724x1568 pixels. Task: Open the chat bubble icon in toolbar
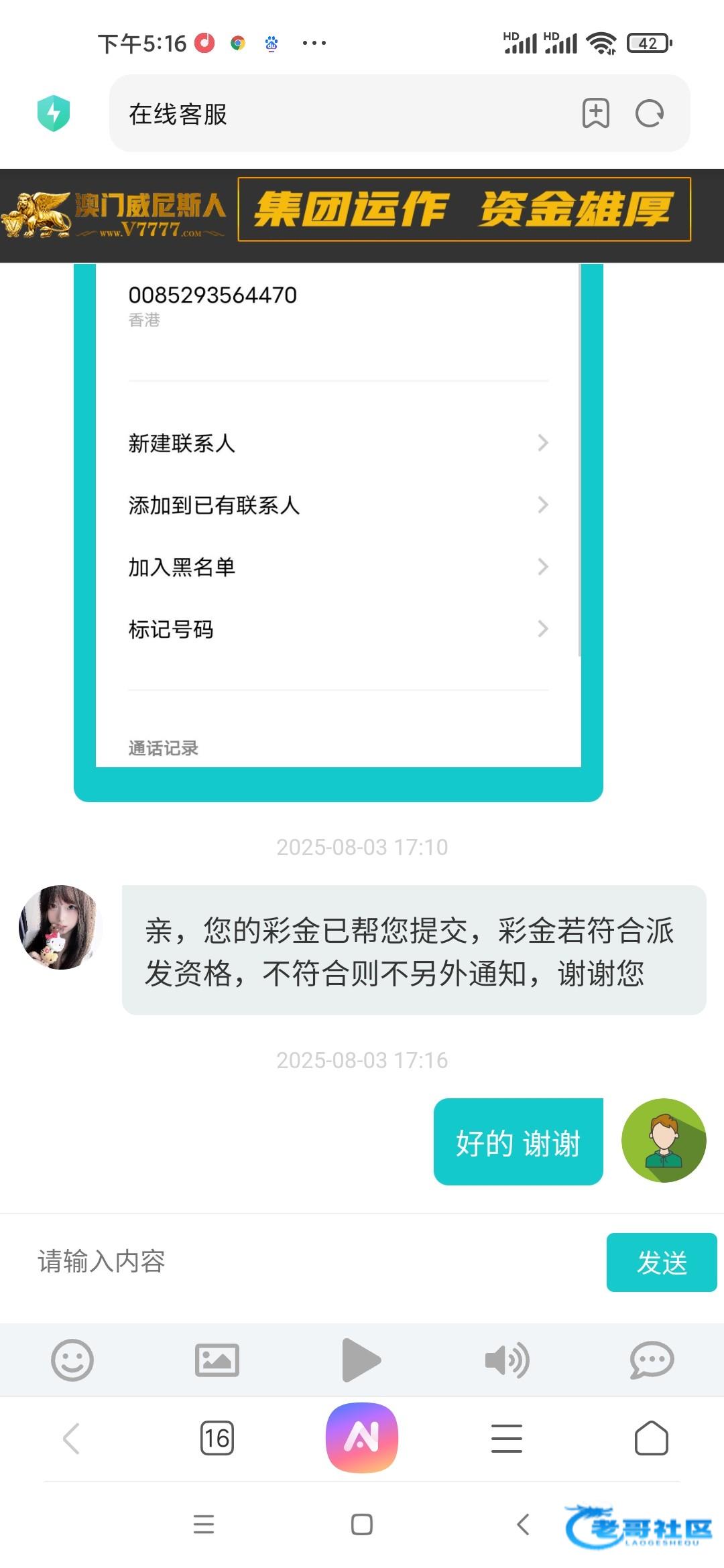point(652,1360)
